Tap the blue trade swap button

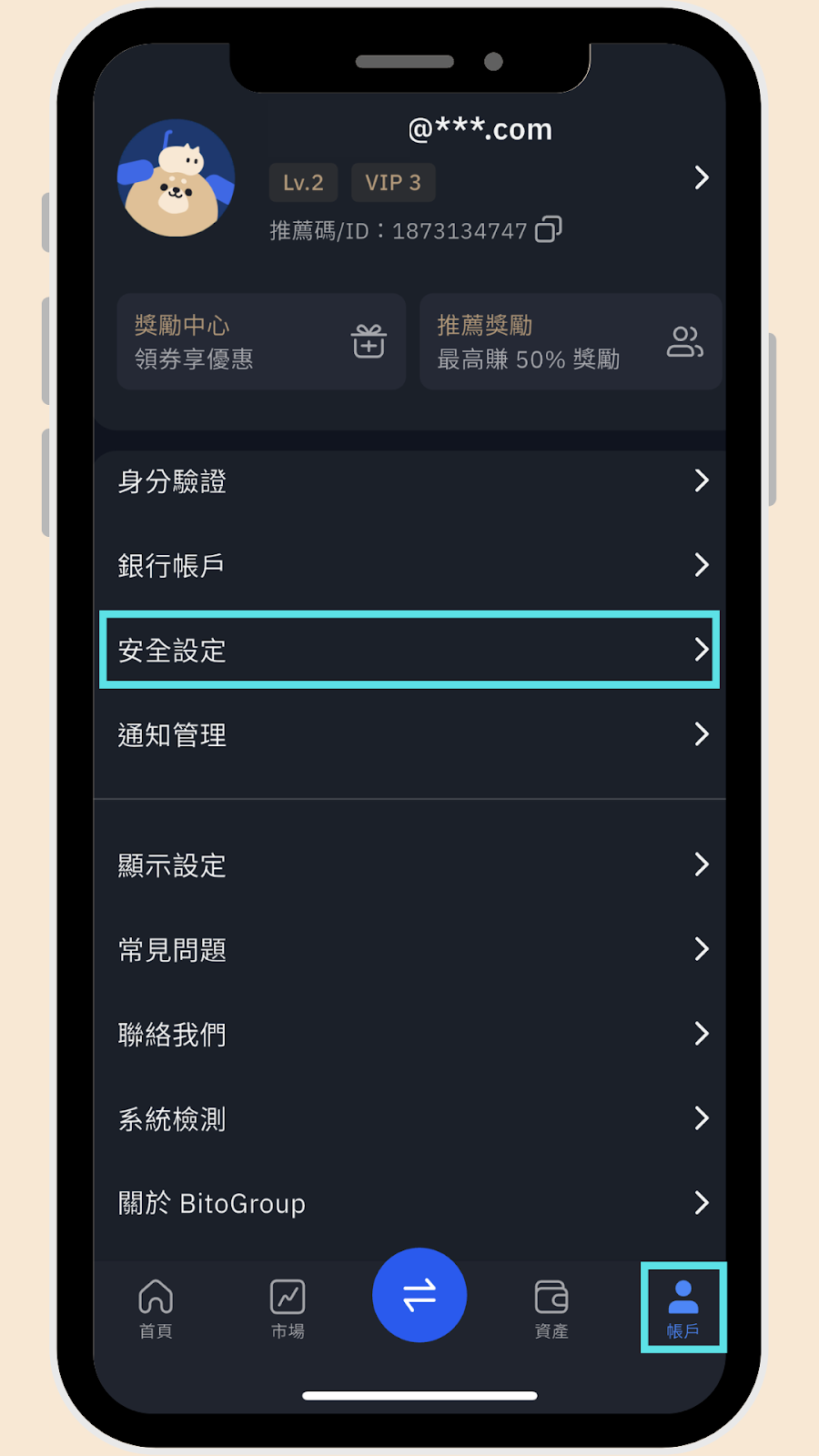tap(420, 1295)
